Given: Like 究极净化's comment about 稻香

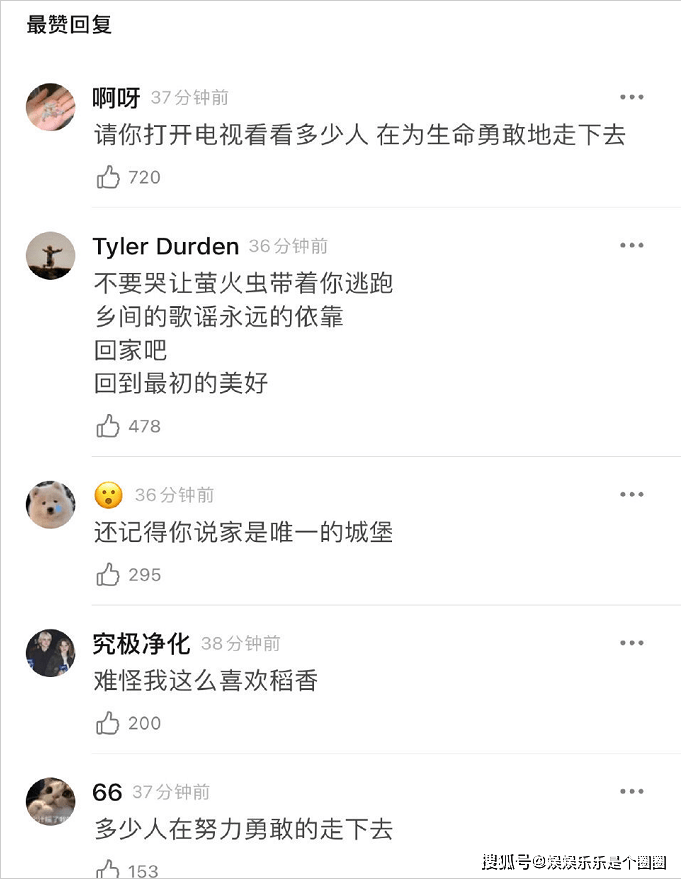Looking at the screenshot, I should point(108,724).
